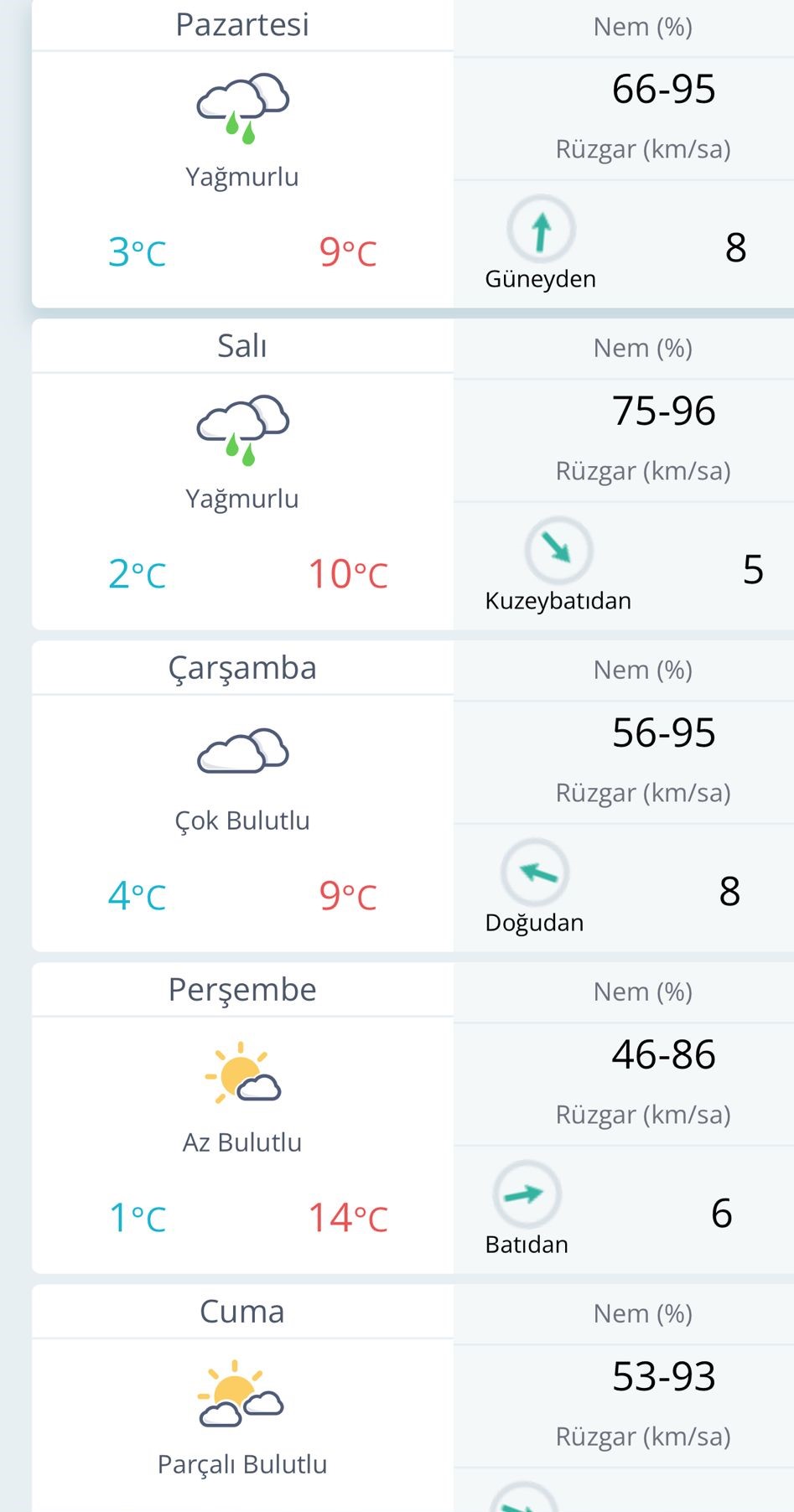Screen dimensions: 794x1512
Task: Expand the Salı forecast section
Action: point(242,346)
